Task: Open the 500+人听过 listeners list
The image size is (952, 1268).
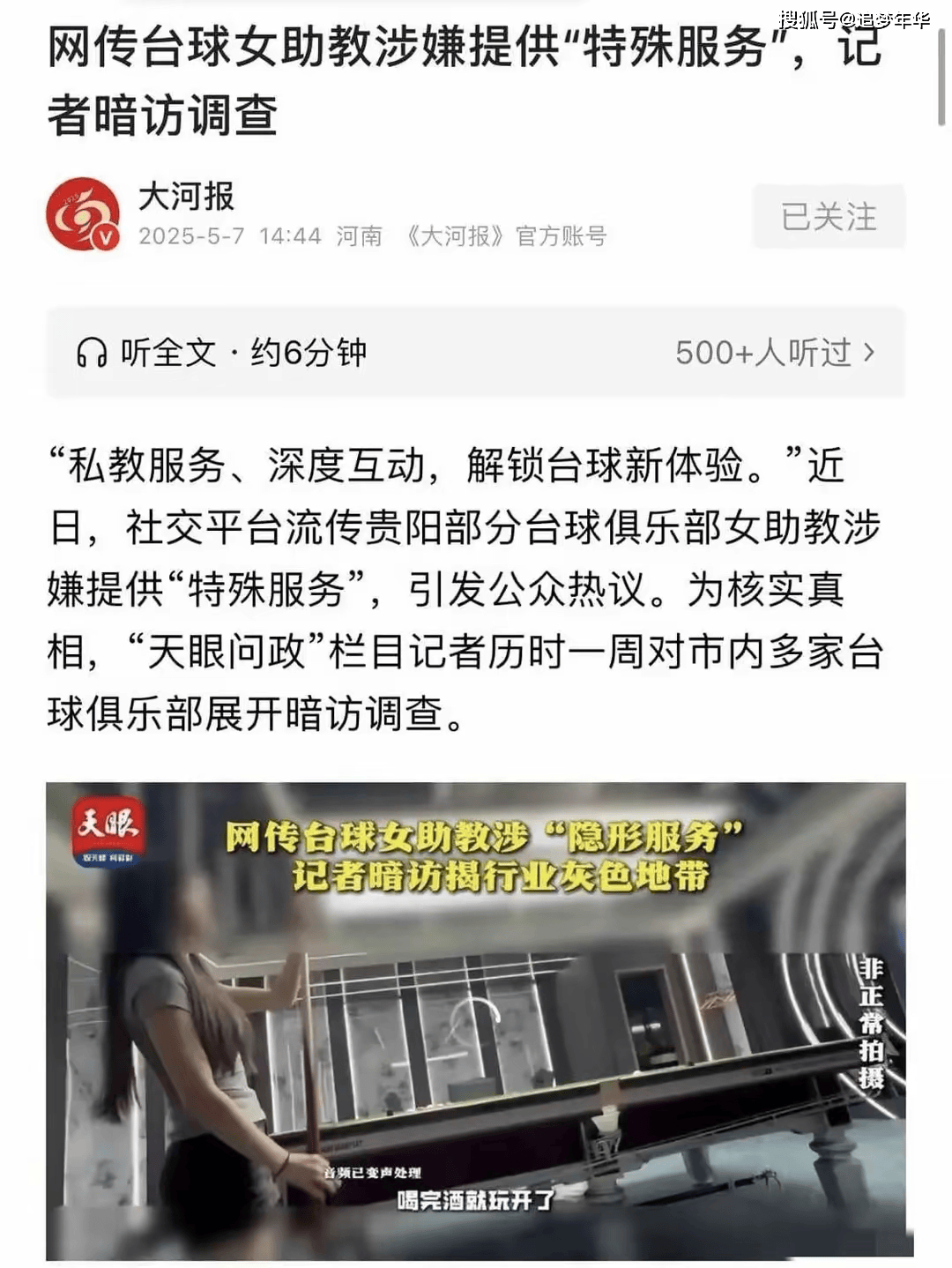Action: 775,353
